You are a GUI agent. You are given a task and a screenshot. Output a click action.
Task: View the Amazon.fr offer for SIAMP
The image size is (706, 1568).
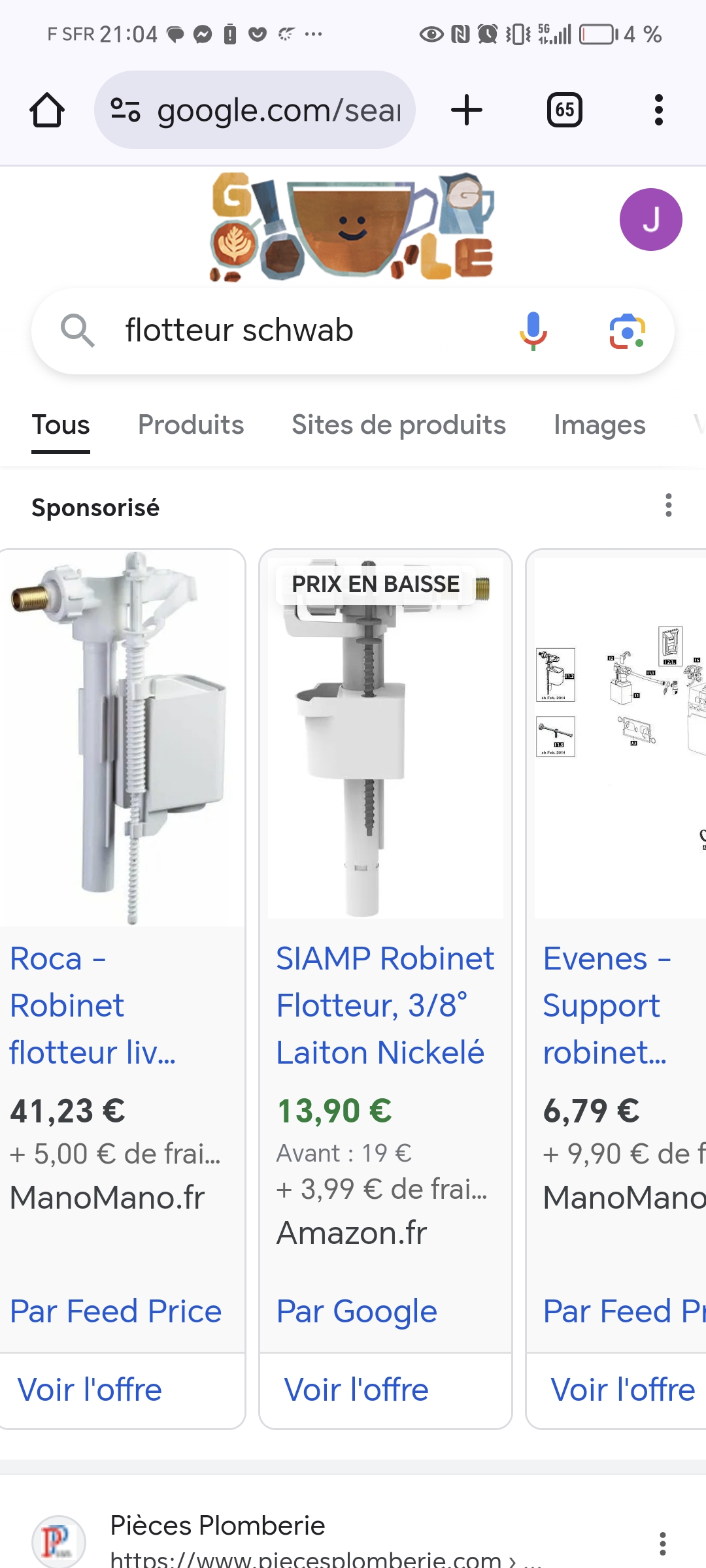(x=357, y=1390)
